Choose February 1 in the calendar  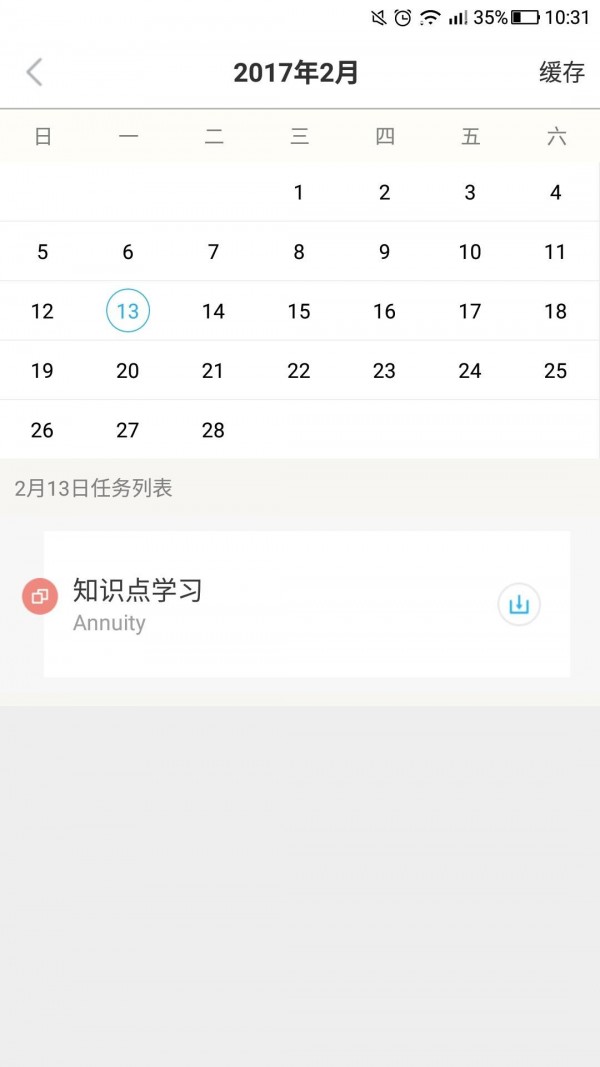(x=299, y=193)
